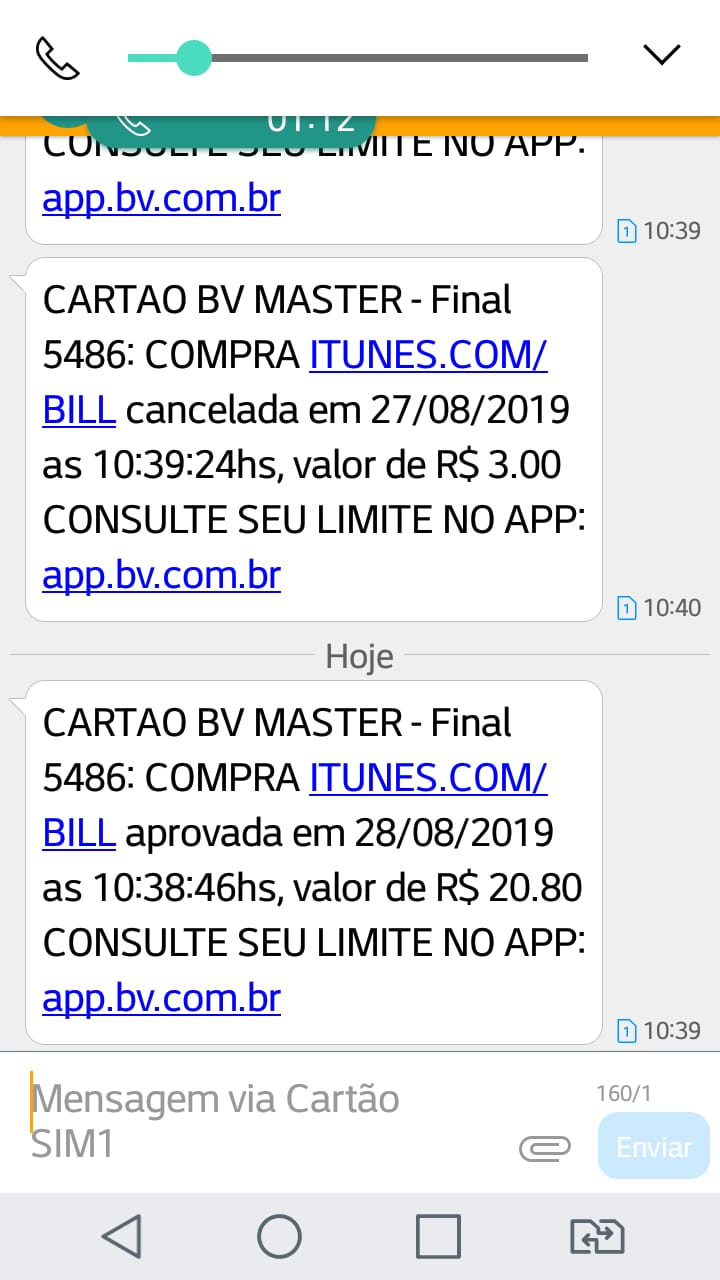720x1280 pixels.
Task: Open app.bv.com.br link in the R$ 20.80 message
Action: pos(161,999)
